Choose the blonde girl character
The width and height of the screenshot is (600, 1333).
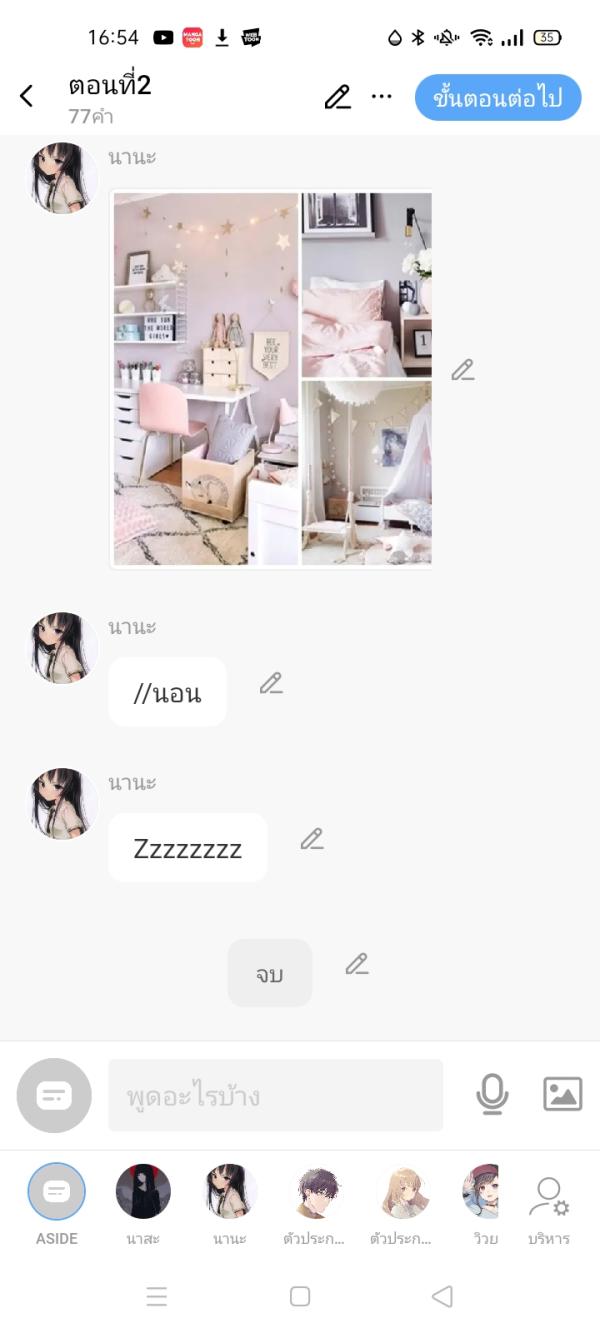point(402,1192)
